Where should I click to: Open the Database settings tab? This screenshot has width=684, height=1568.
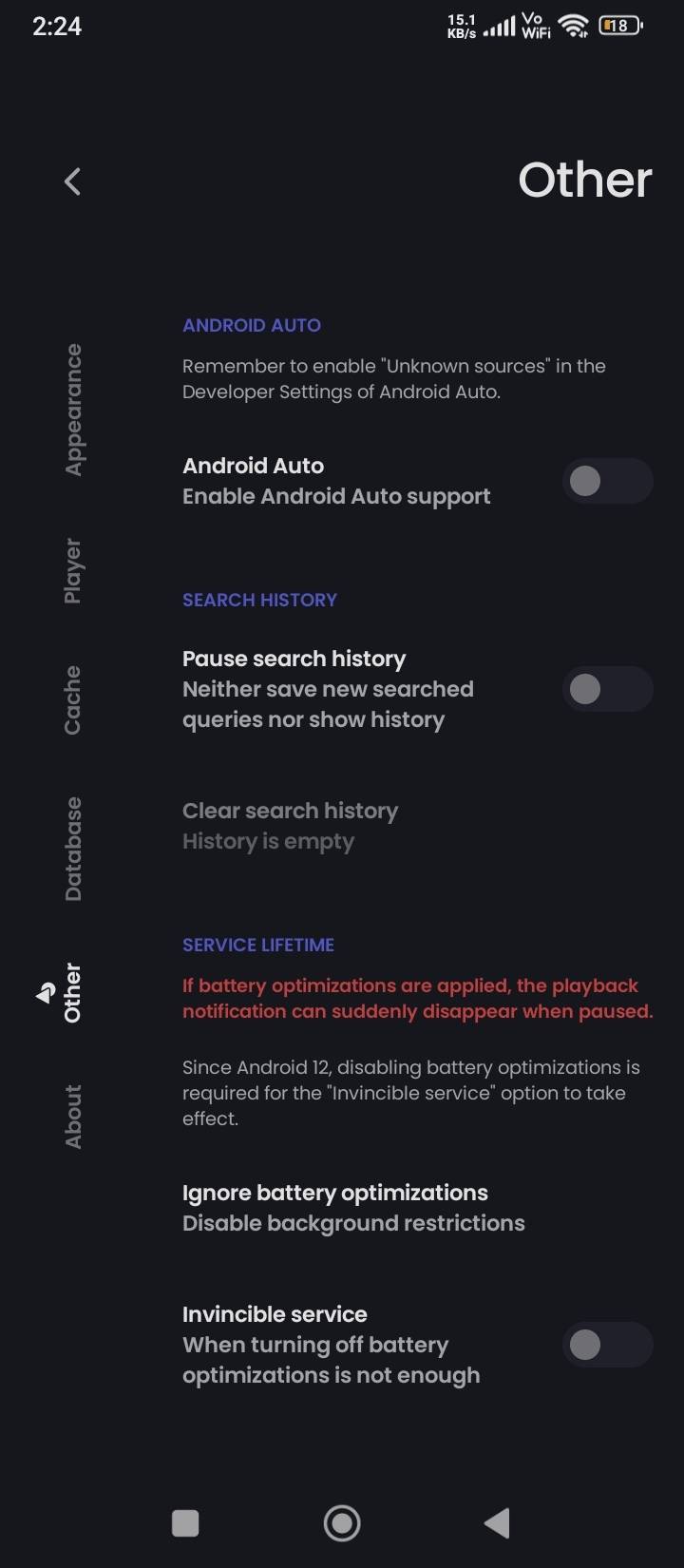[73, 849]
